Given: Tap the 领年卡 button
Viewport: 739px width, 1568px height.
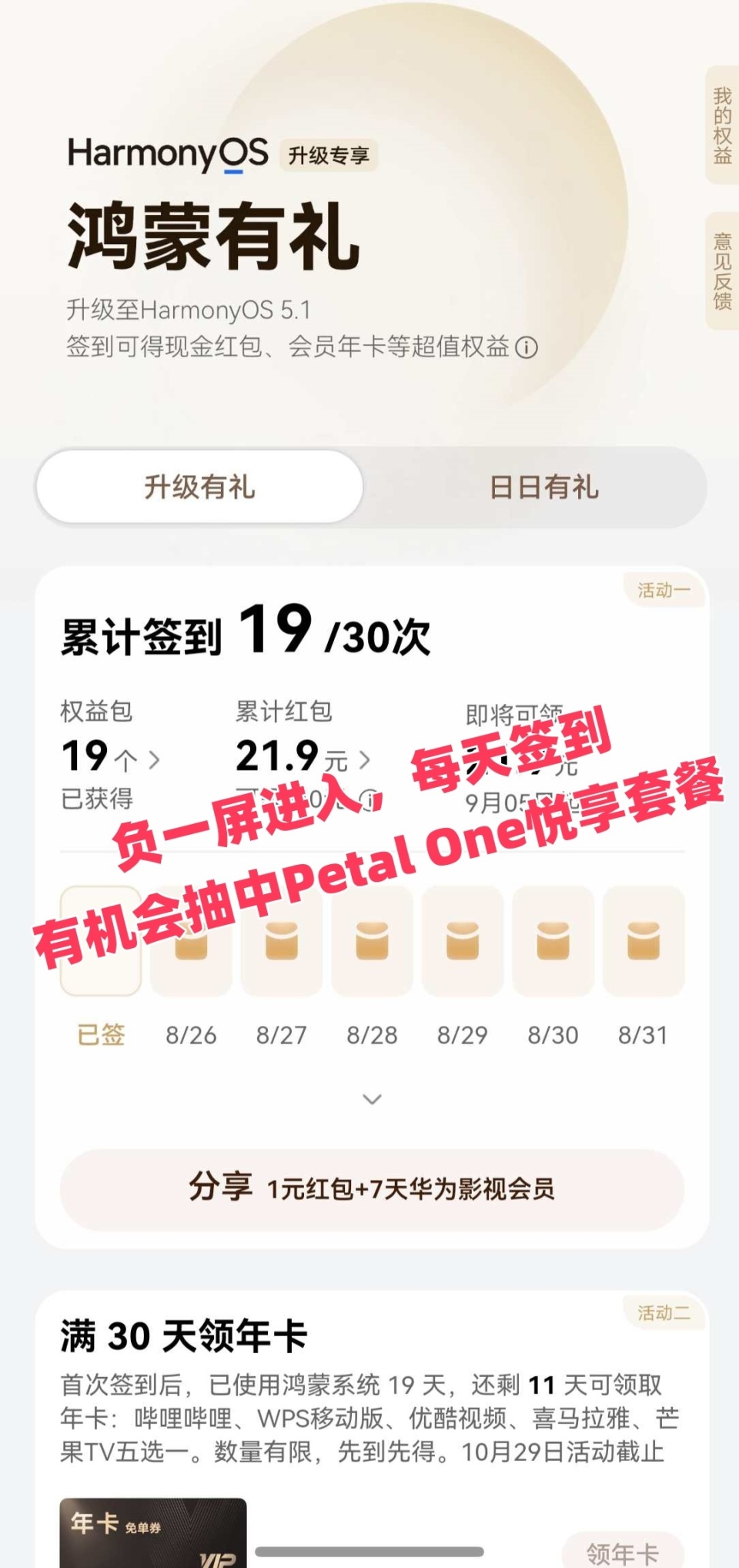Looking at the screenshot, I should (x=622, y=1551).
